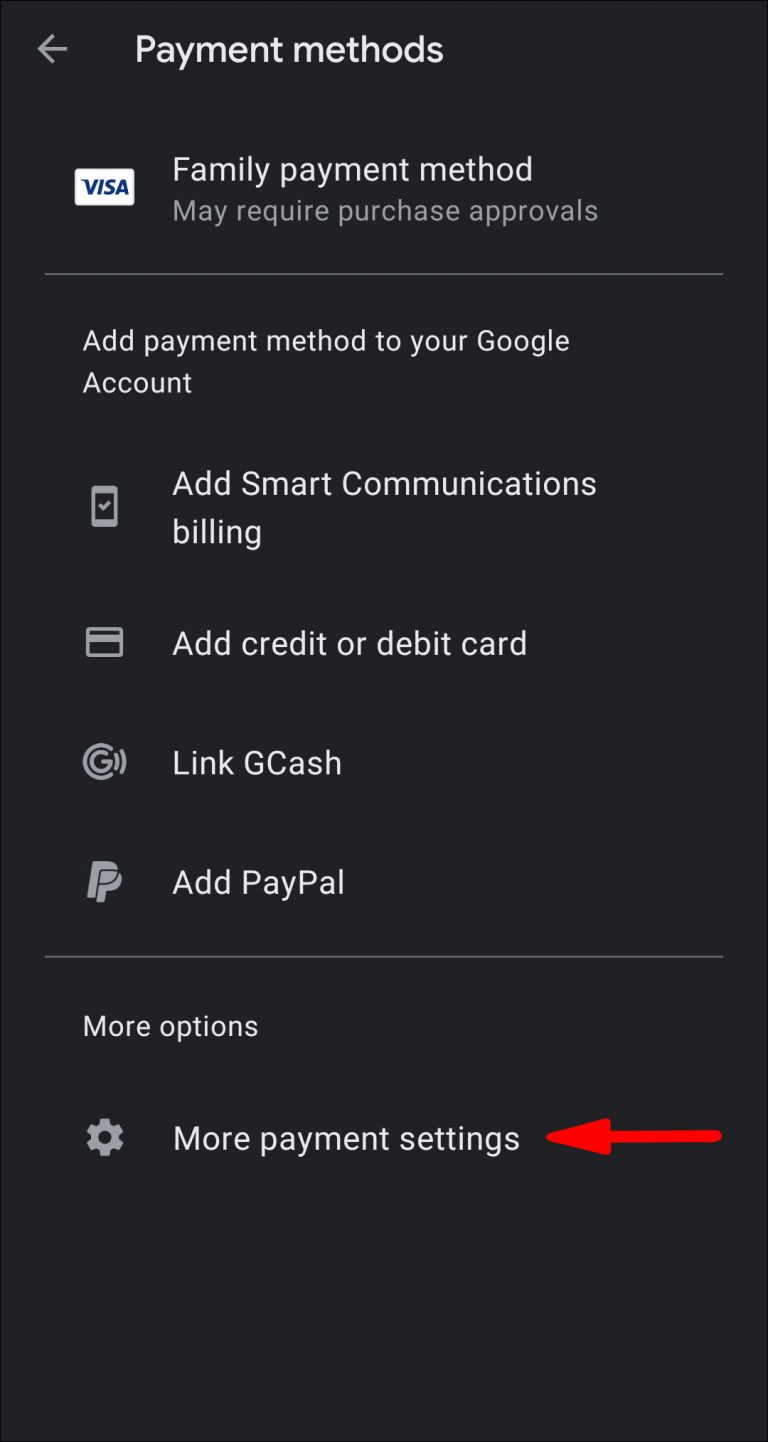Open More payment settings

tap(346, 1137)
